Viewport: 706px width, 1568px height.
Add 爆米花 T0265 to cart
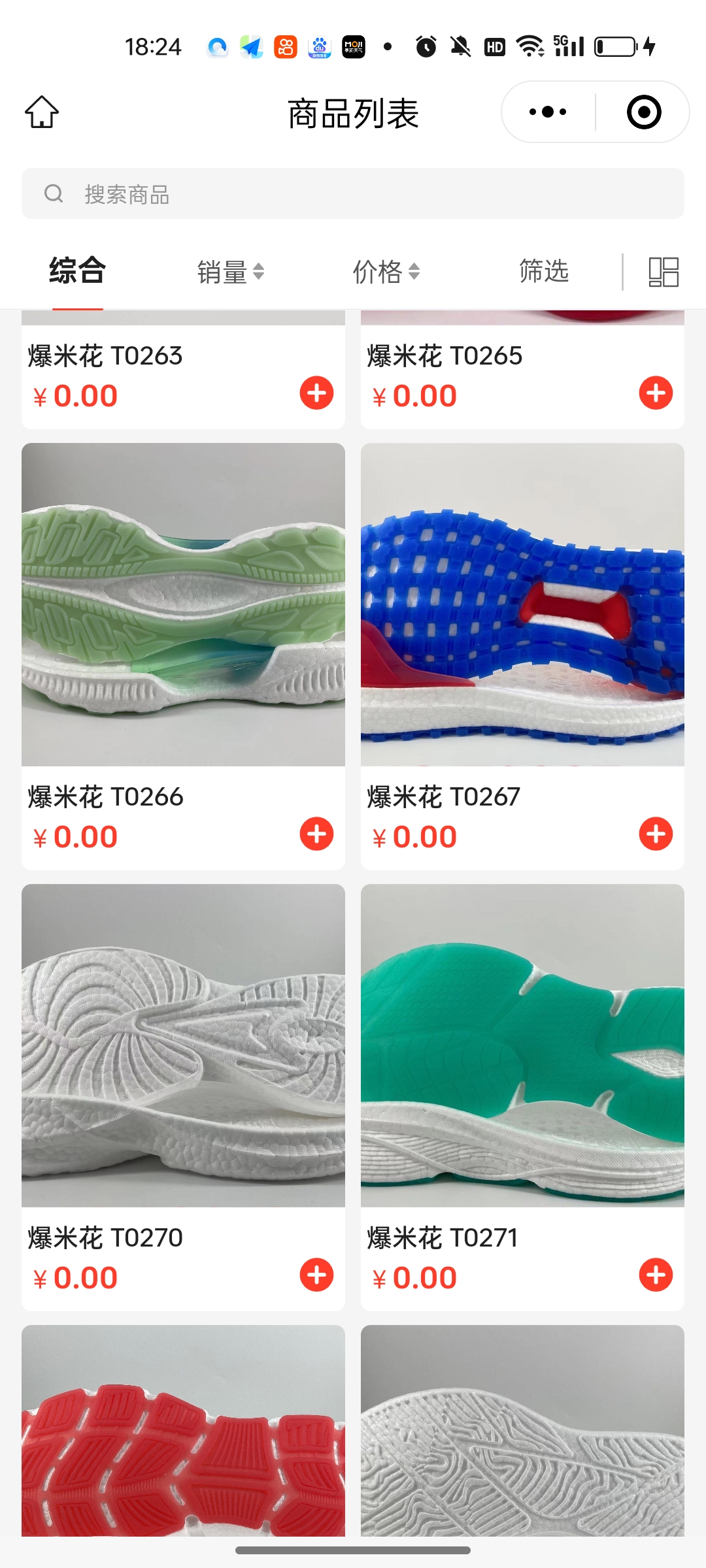click(x=656, y=393)
